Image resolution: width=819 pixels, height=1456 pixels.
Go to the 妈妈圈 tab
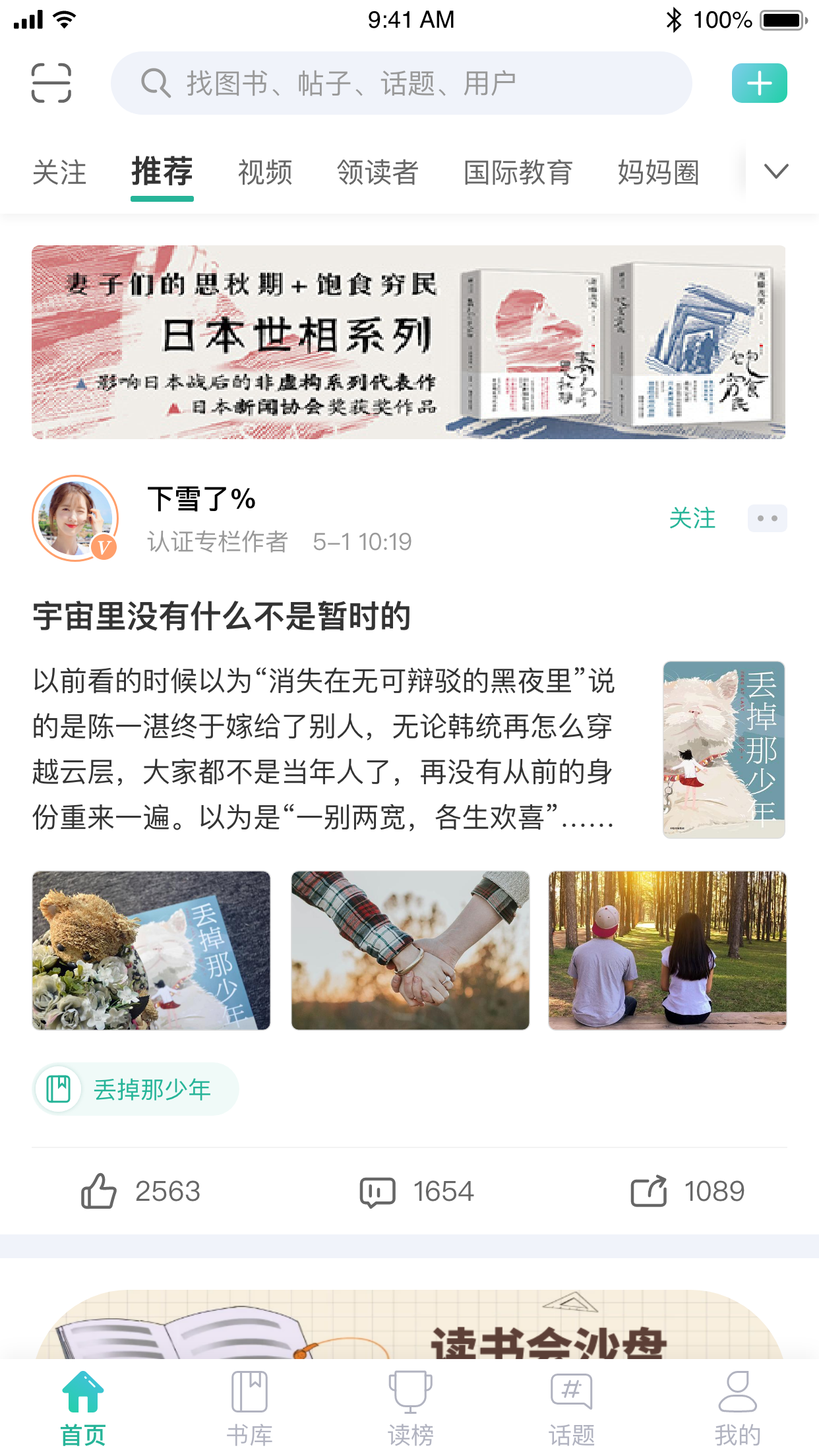click(658, 173)
